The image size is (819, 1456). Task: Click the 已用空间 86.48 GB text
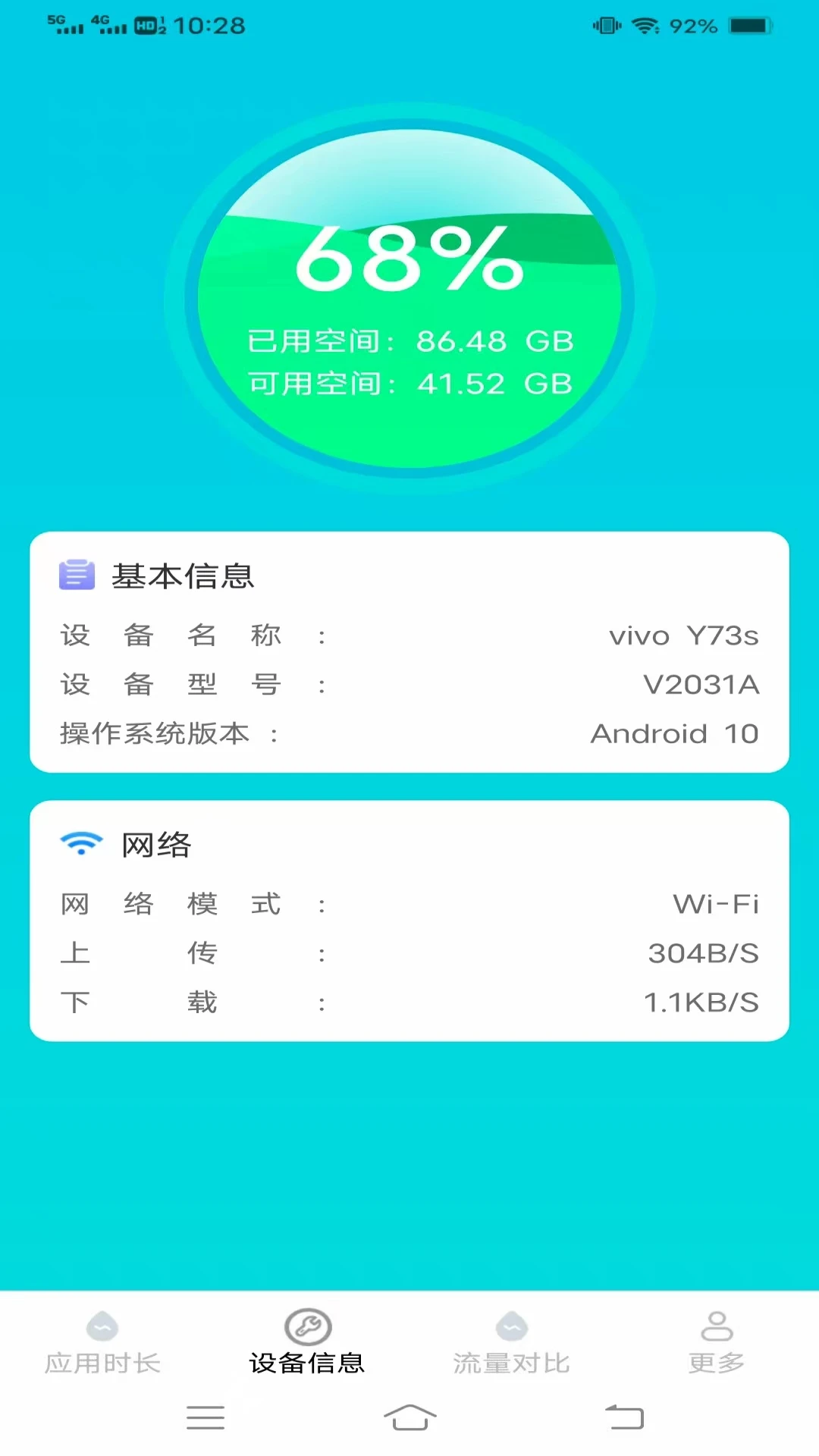pos(409,342)
